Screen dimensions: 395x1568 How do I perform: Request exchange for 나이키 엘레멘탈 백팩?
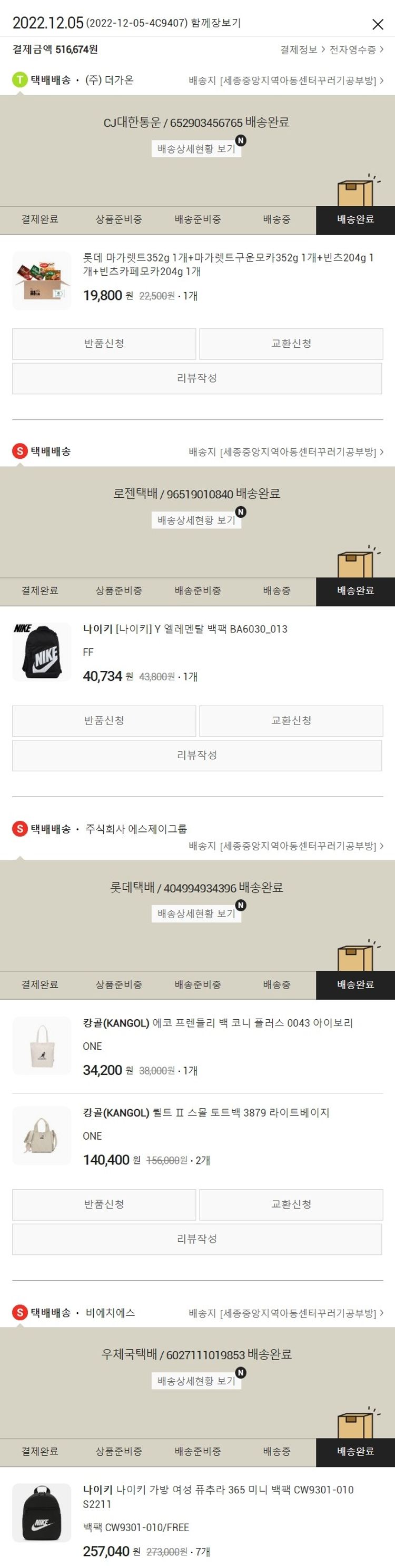(291, 721)
